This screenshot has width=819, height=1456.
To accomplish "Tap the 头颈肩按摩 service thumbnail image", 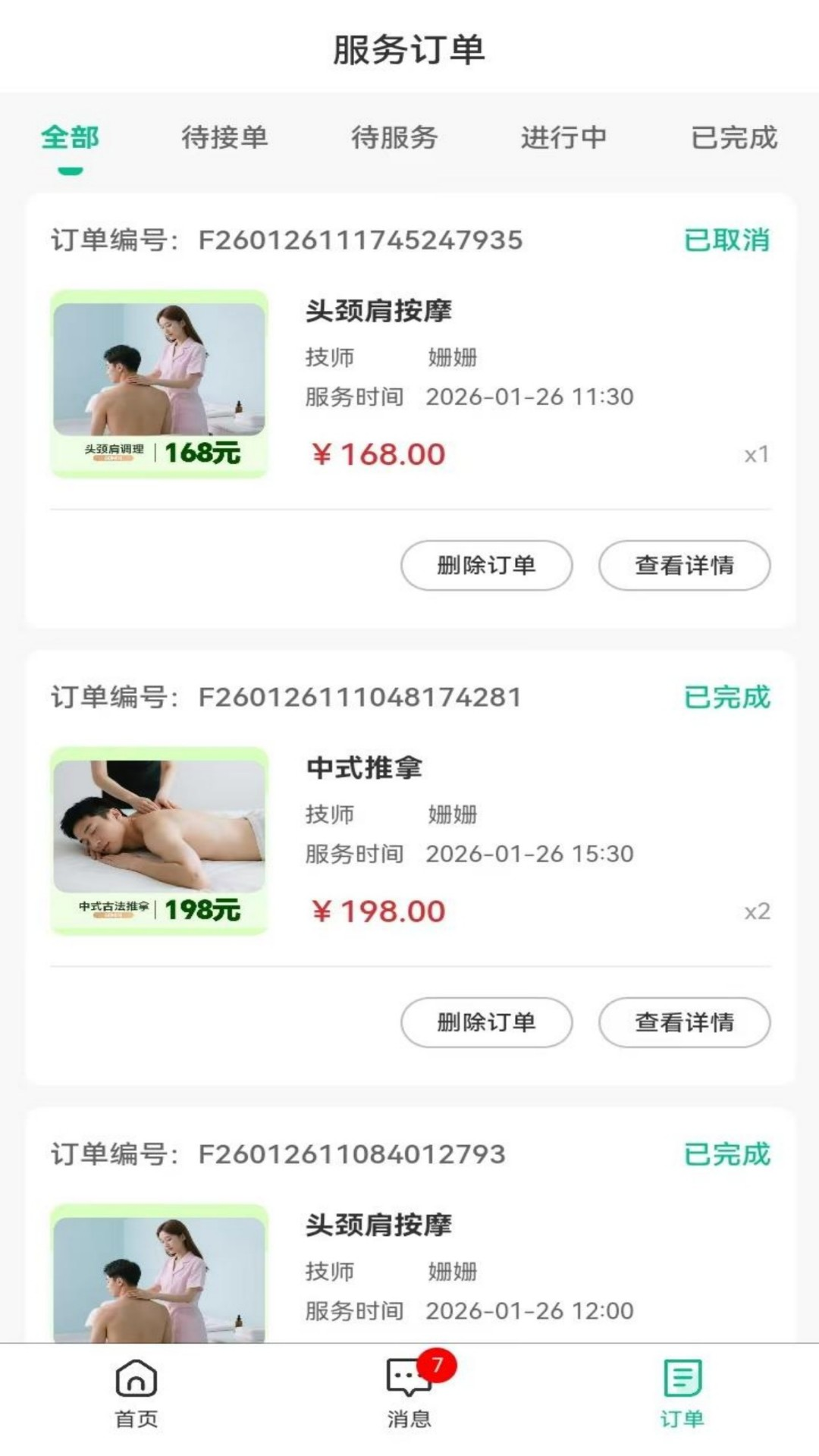I will tap(160, 381).
